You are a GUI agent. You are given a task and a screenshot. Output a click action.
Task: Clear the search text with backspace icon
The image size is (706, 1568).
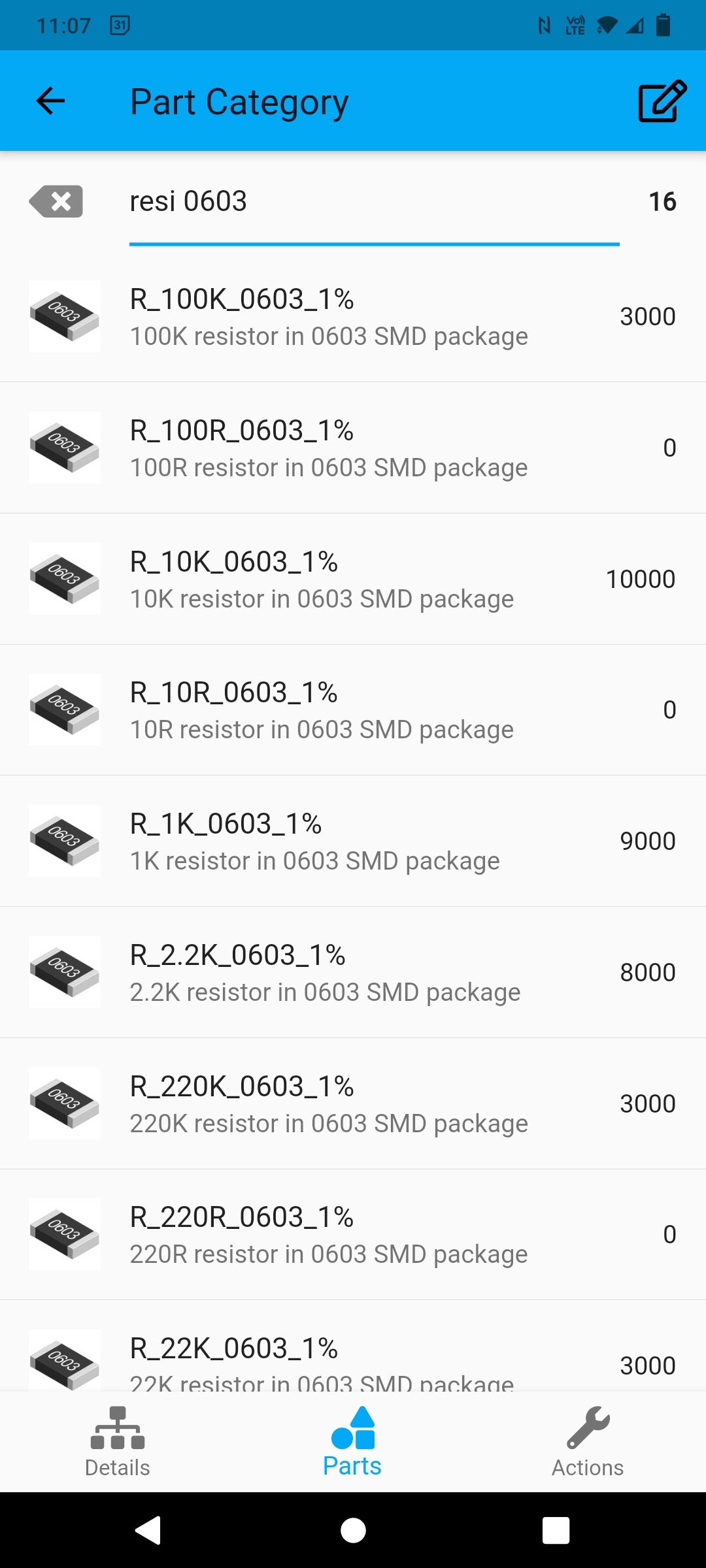pos(56,201)
